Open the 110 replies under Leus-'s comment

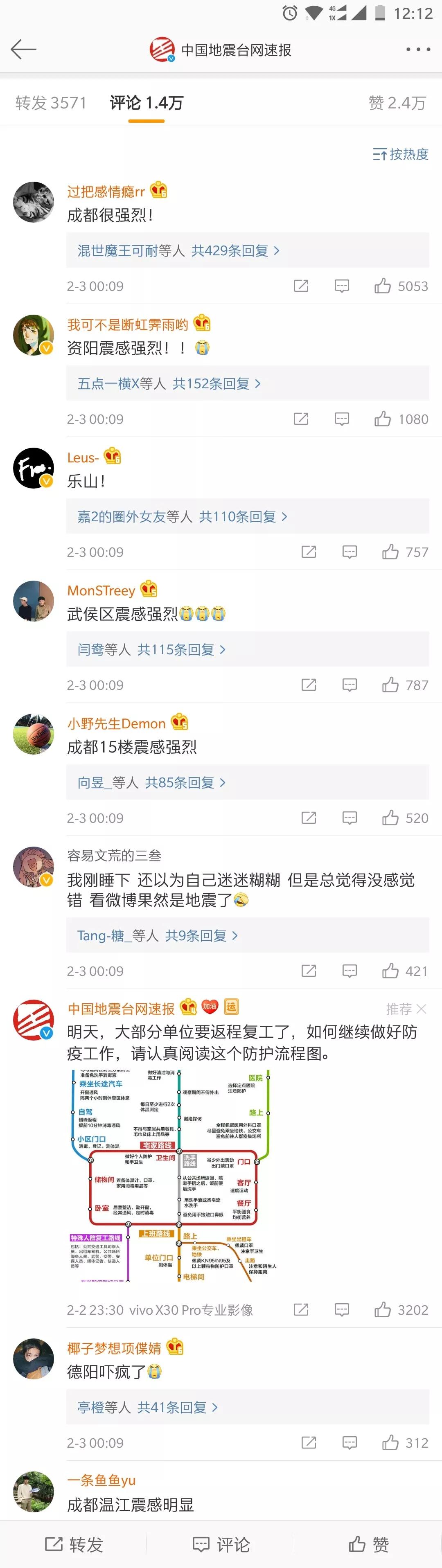(182, 517)
